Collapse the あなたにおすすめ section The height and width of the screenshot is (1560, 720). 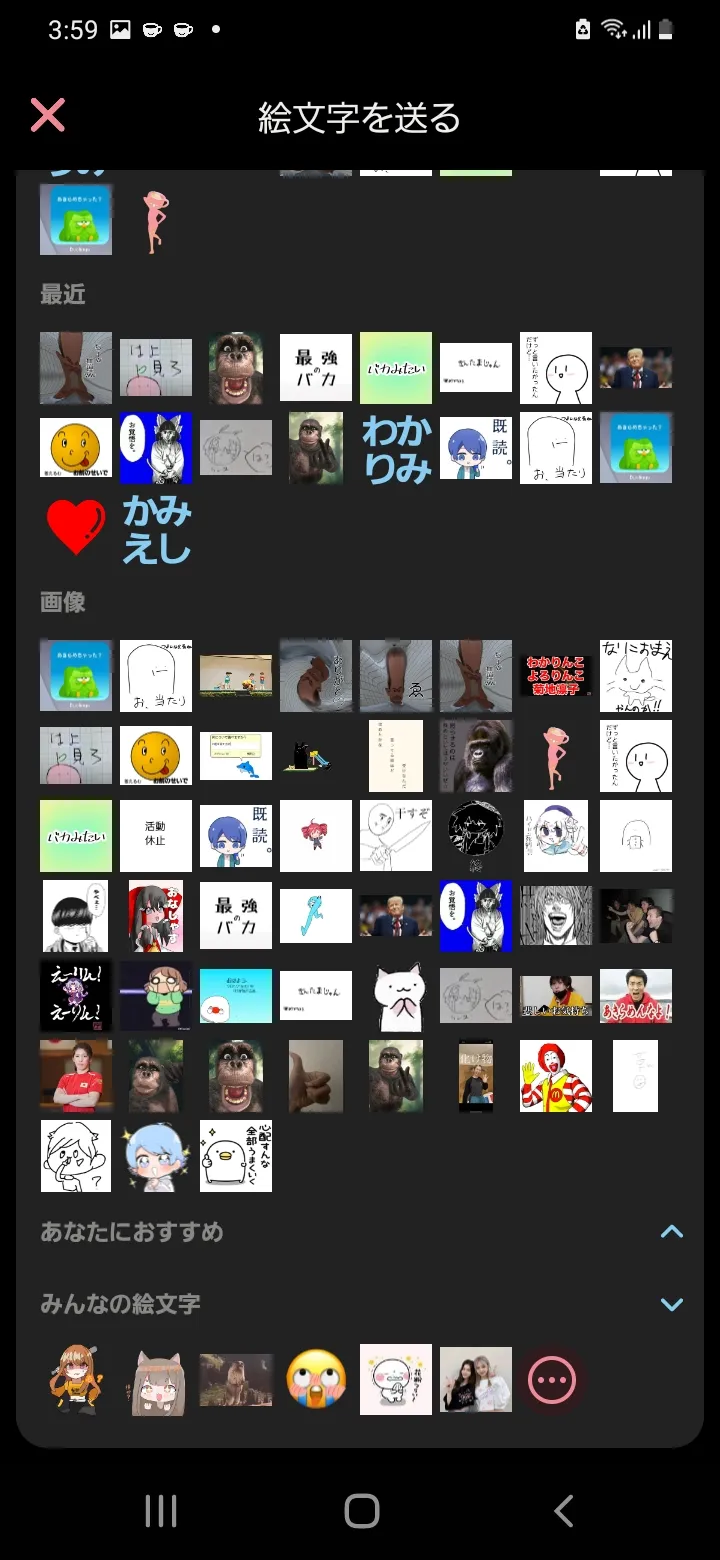pos(672,1232)
